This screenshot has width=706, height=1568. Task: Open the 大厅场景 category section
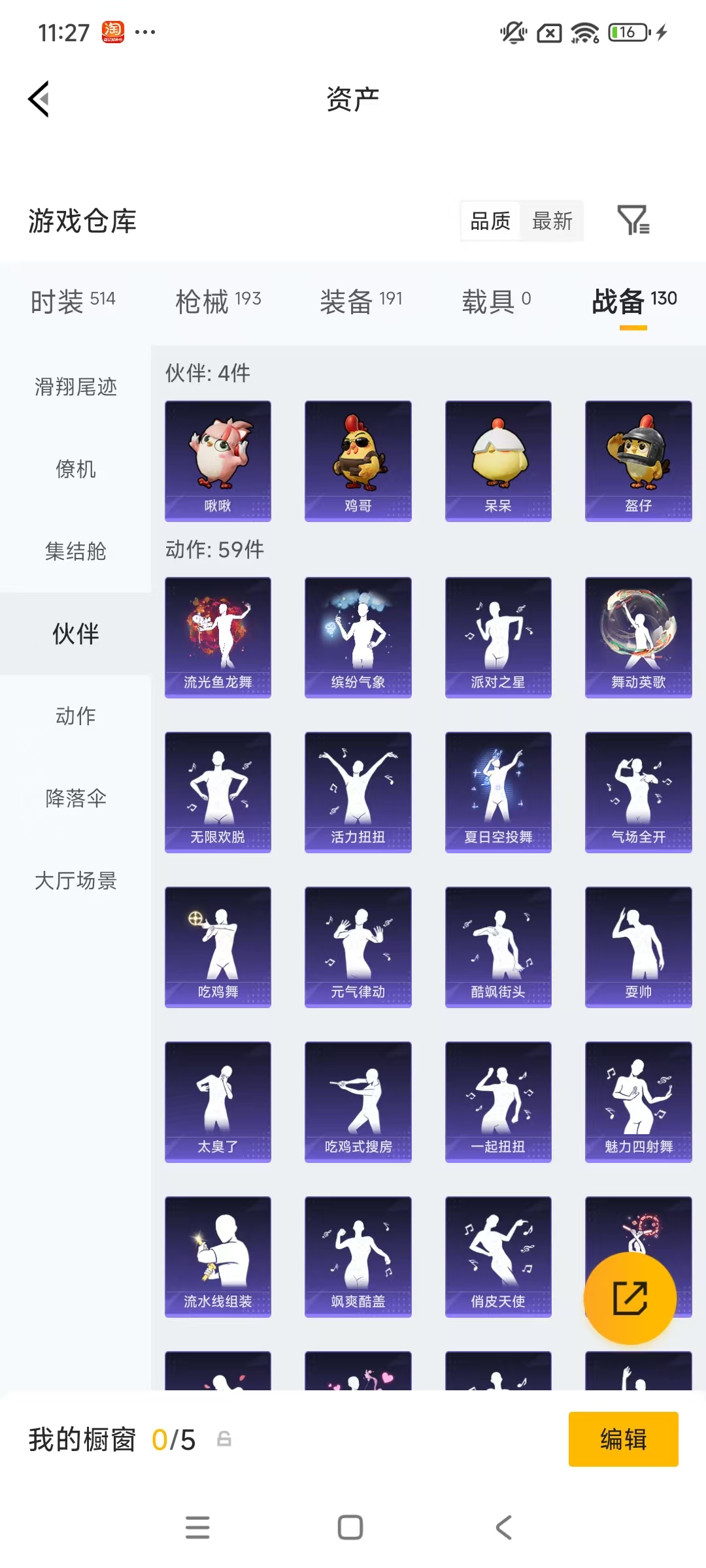(74, 881)
